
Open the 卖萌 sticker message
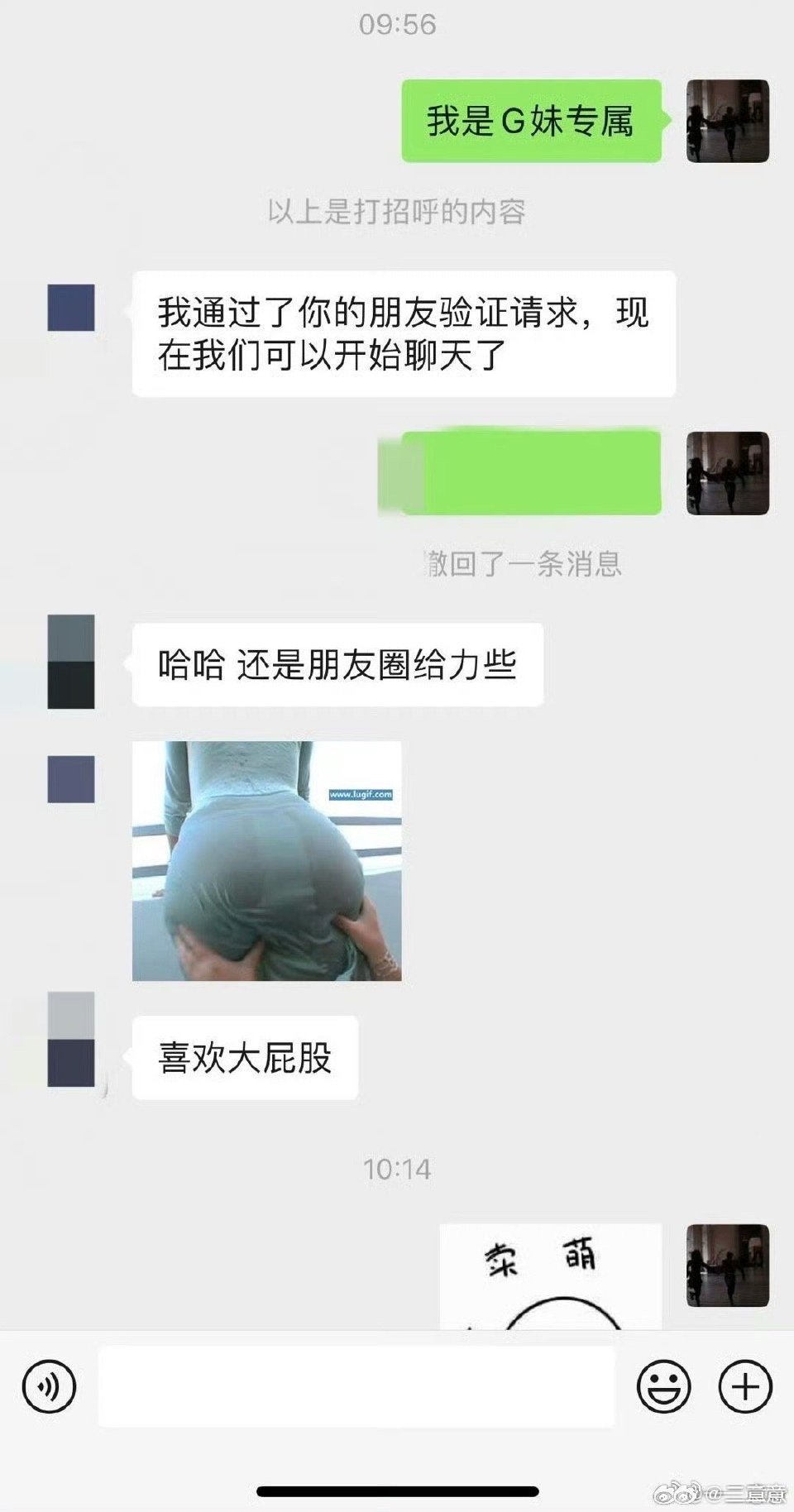point(550,1275)
